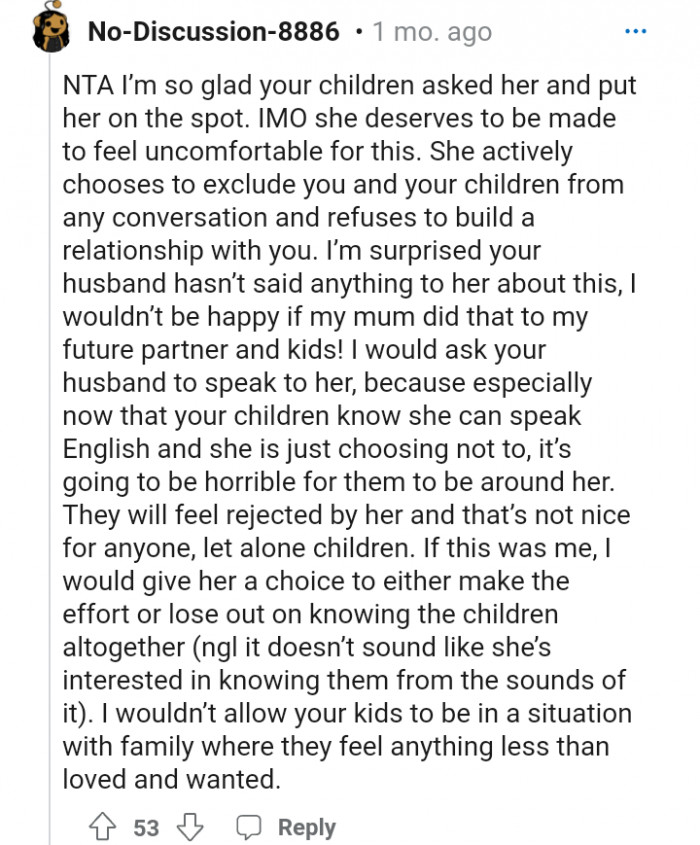Reply to No-Discussion-8886's comment

tap(286, 827)
